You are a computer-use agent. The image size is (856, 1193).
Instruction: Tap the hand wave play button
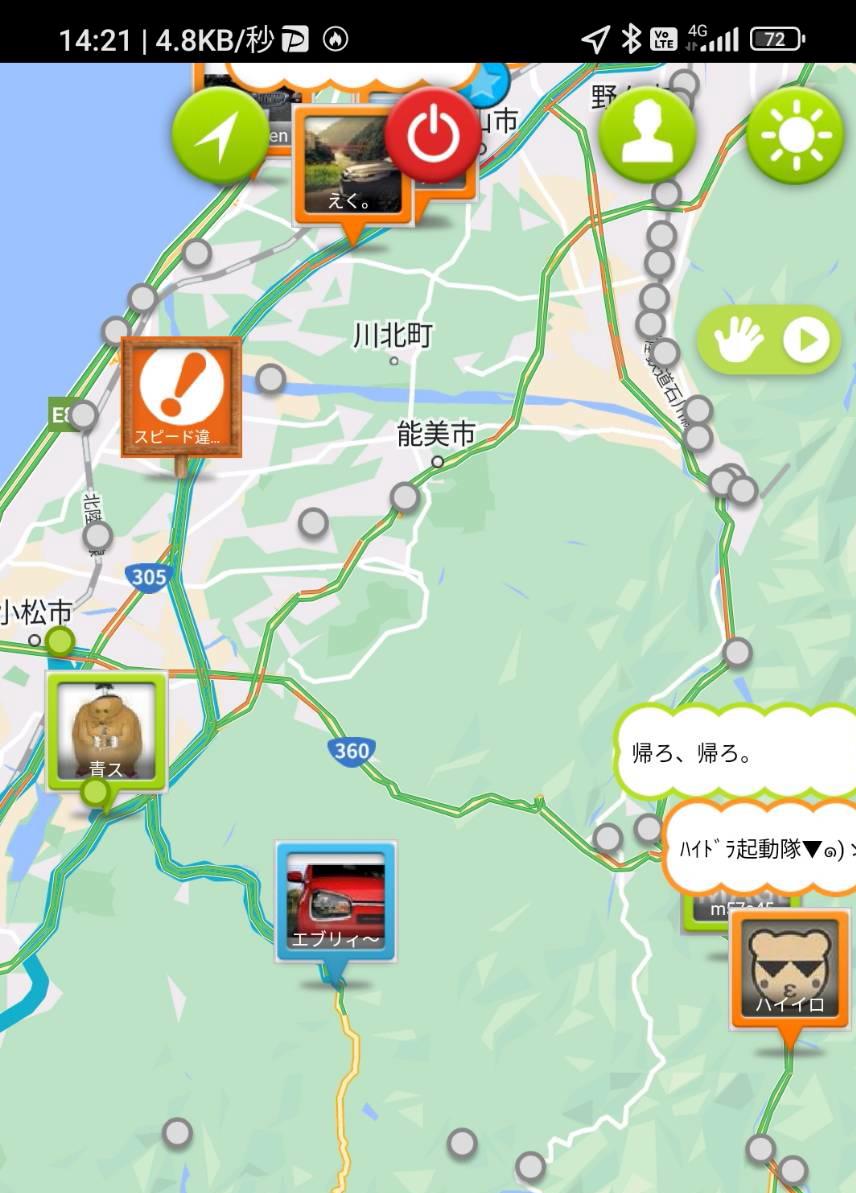[769, 341]
